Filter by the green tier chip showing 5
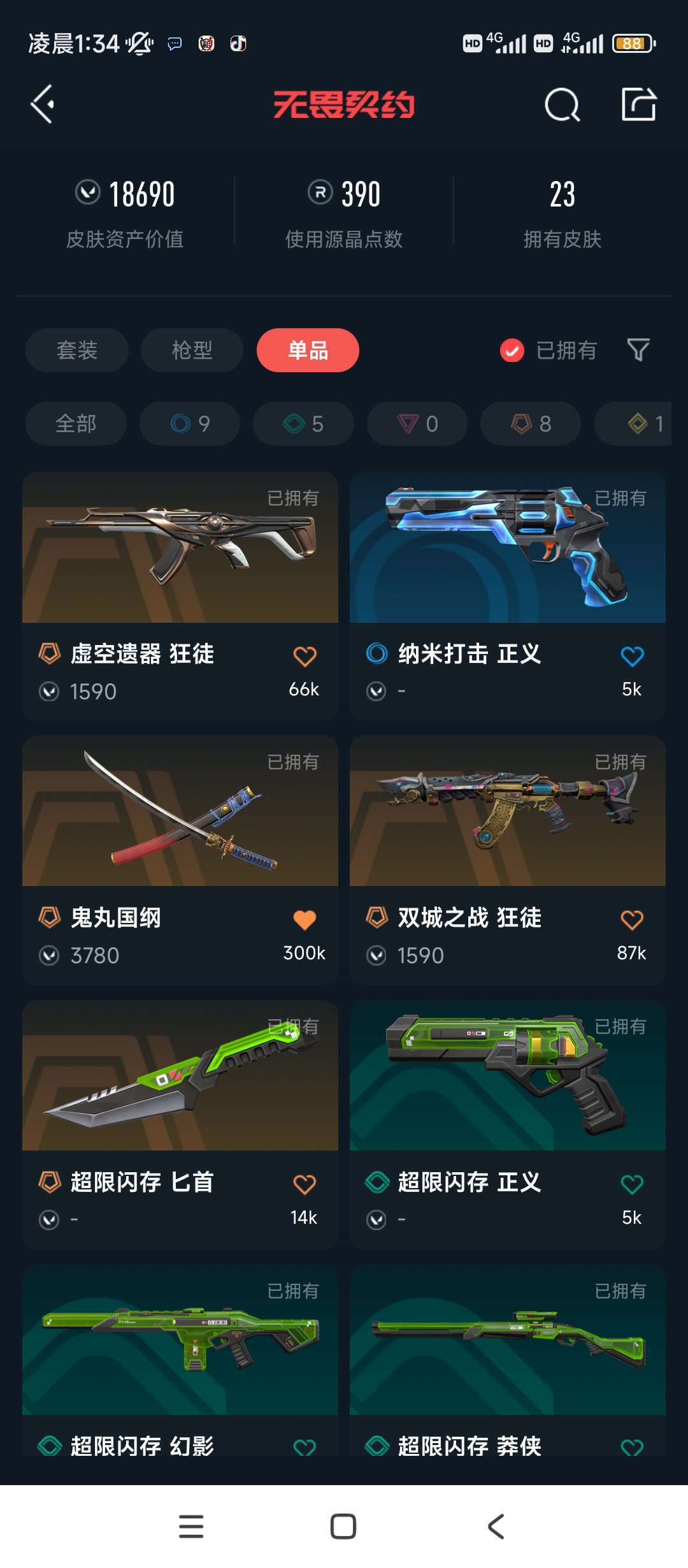The image size is (688, 1568). [x=303, y=423]
